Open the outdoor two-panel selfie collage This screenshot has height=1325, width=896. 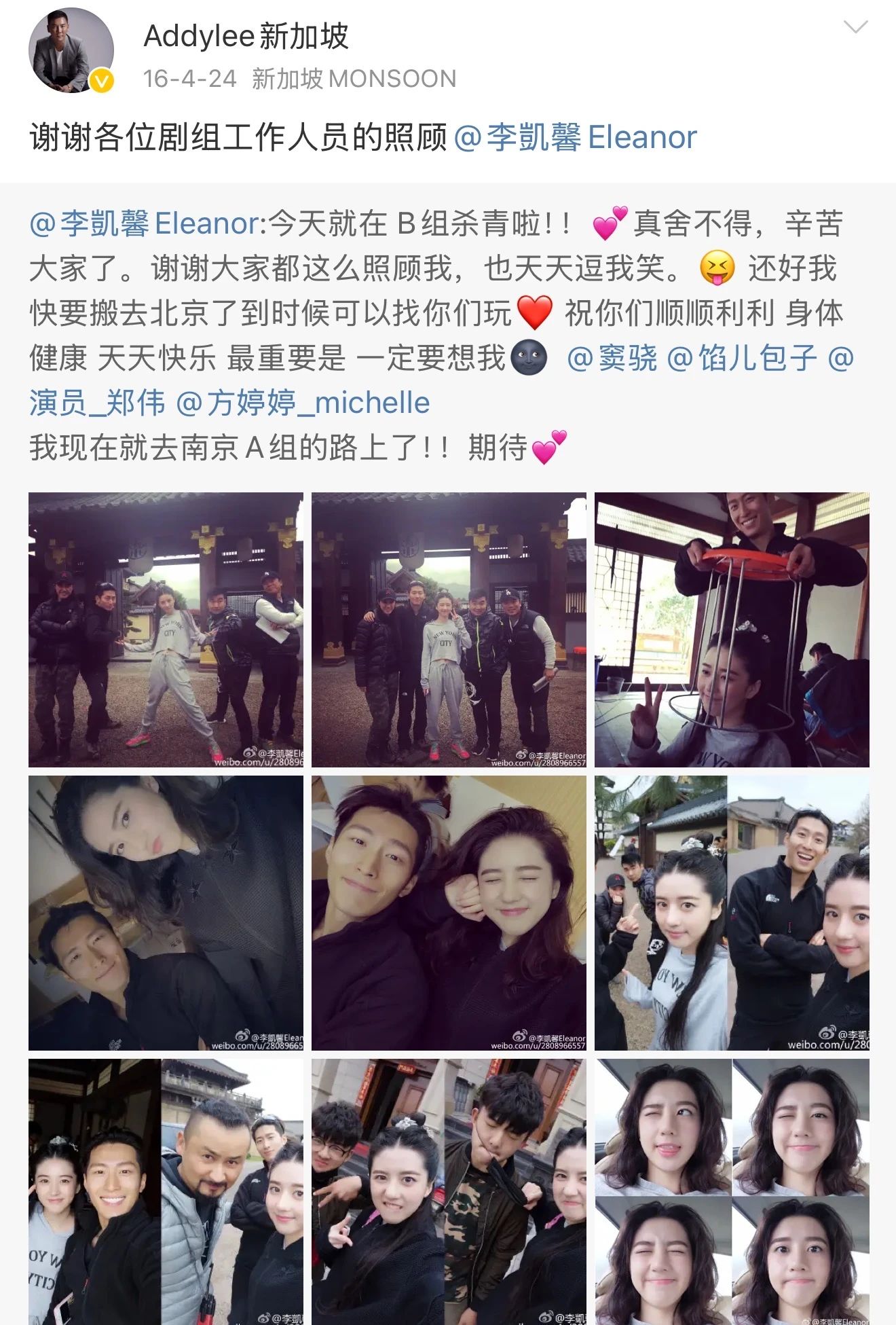click(x=732, y=913)
